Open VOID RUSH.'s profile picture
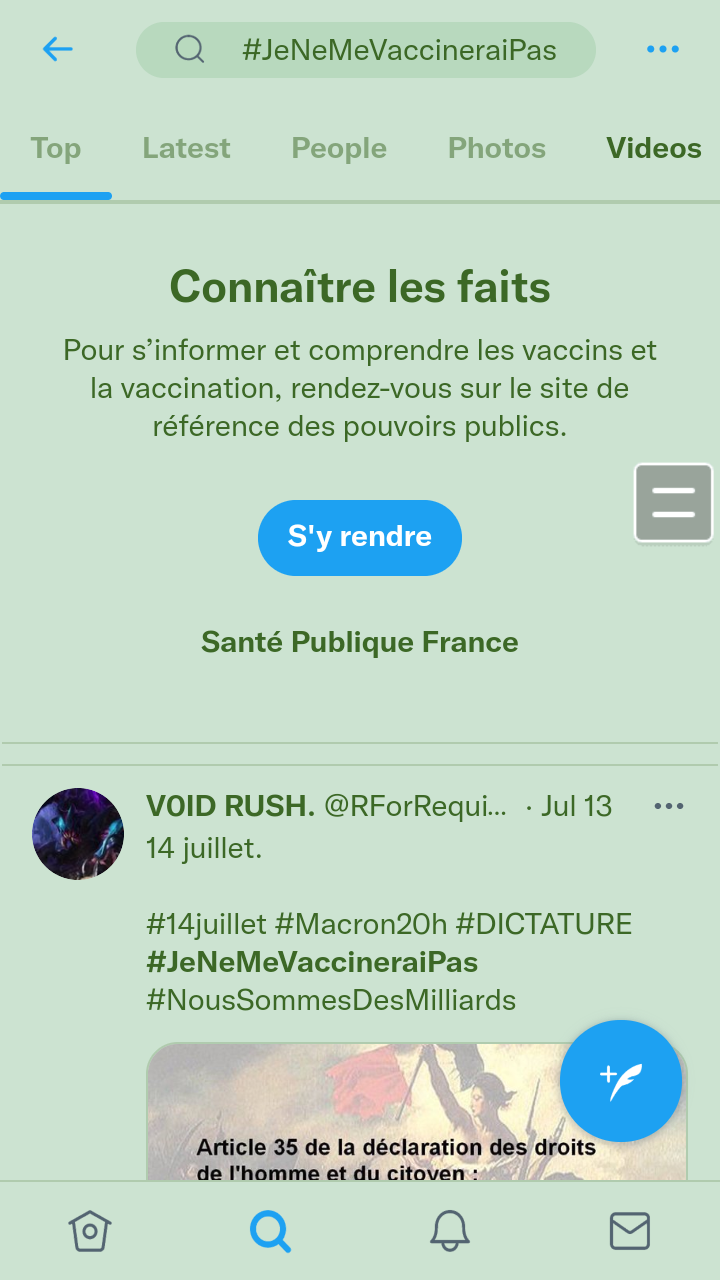Image resolution: width=720 pixels, height=1280 pixels. coord(78,834)
